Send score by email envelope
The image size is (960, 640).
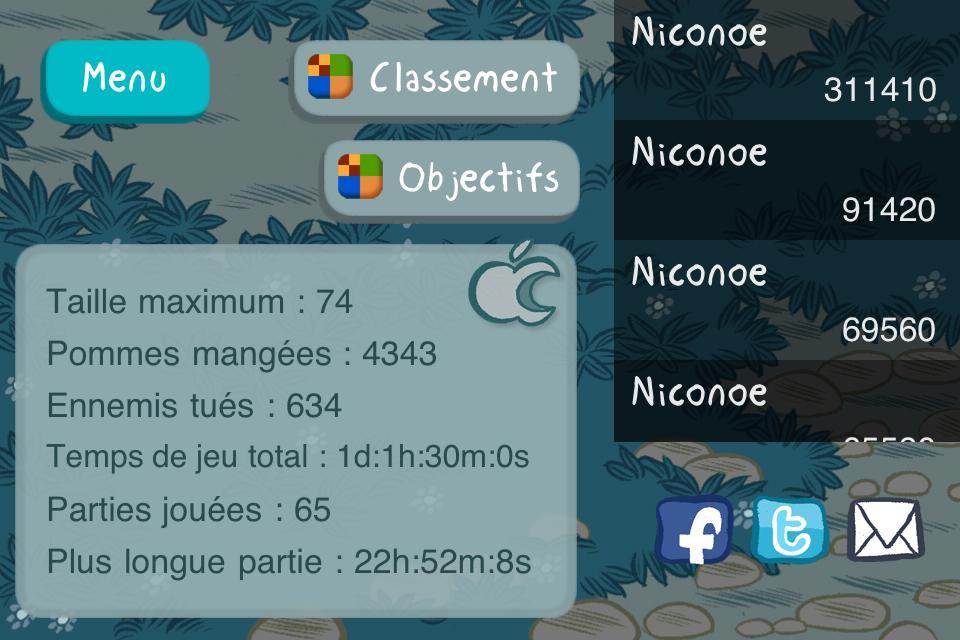pyautogui.click(x=885, y=530)
